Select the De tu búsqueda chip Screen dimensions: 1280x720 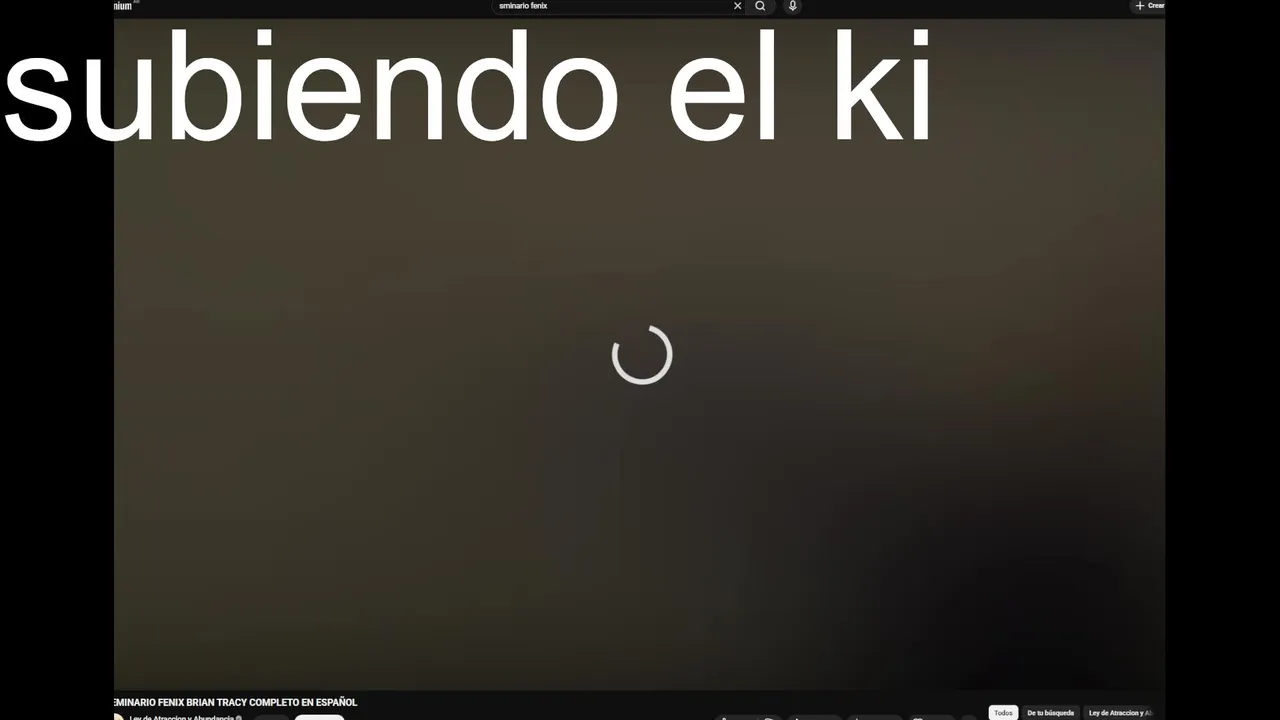[1050, 713]
